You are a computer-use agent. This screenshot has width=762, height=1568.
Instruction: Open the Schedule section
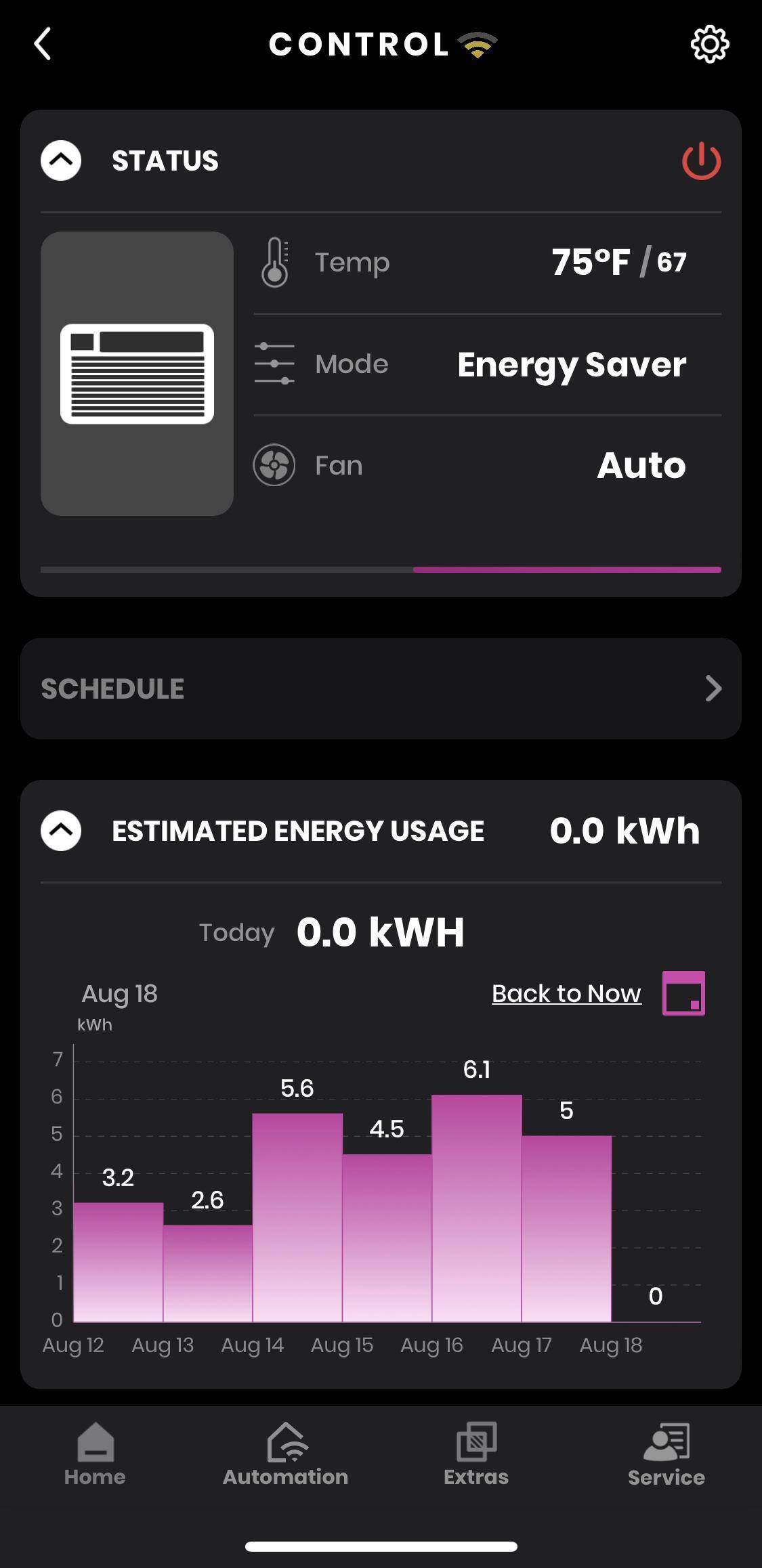point(381,689)
